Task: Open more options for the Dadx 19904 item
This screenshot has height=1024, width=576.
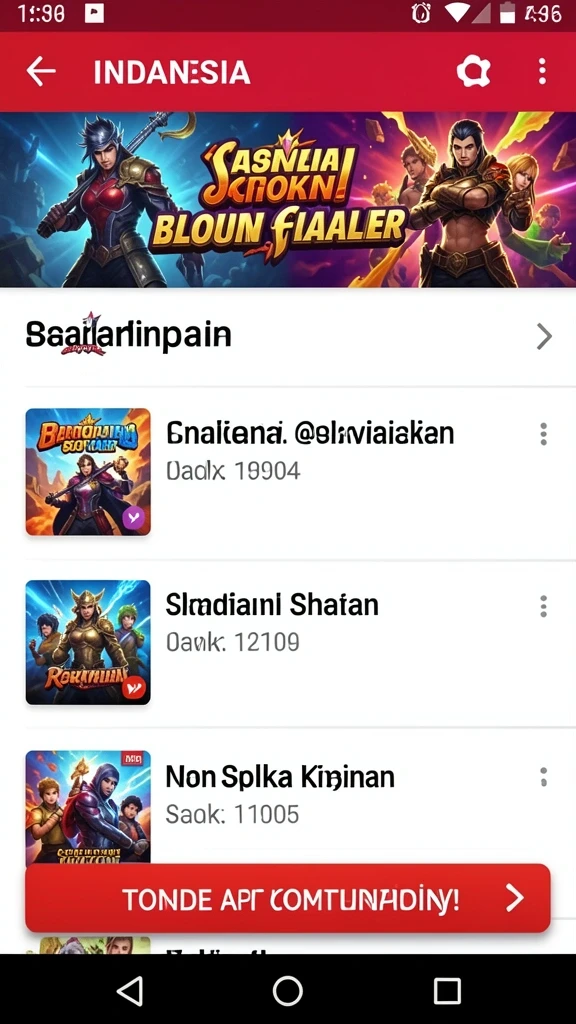Action: (x=543, y=434)
